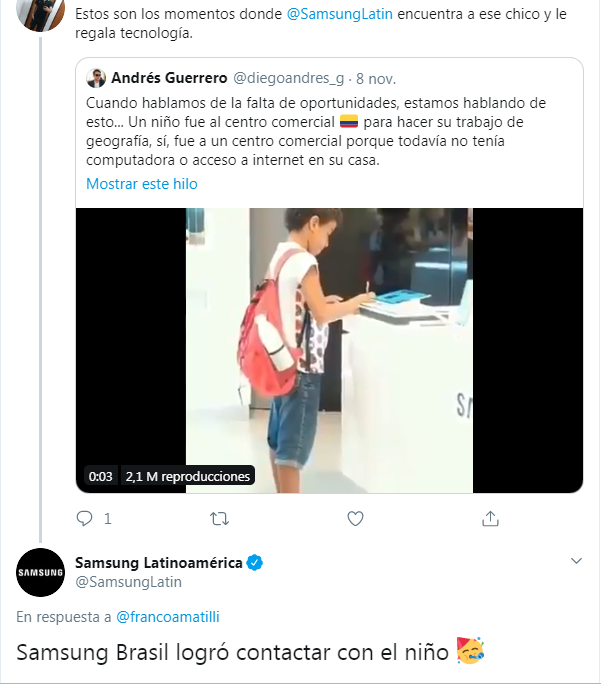Tap 'Mostrar este hilo' link
This screenshot has width=601, height=685.
pos(142,184)
